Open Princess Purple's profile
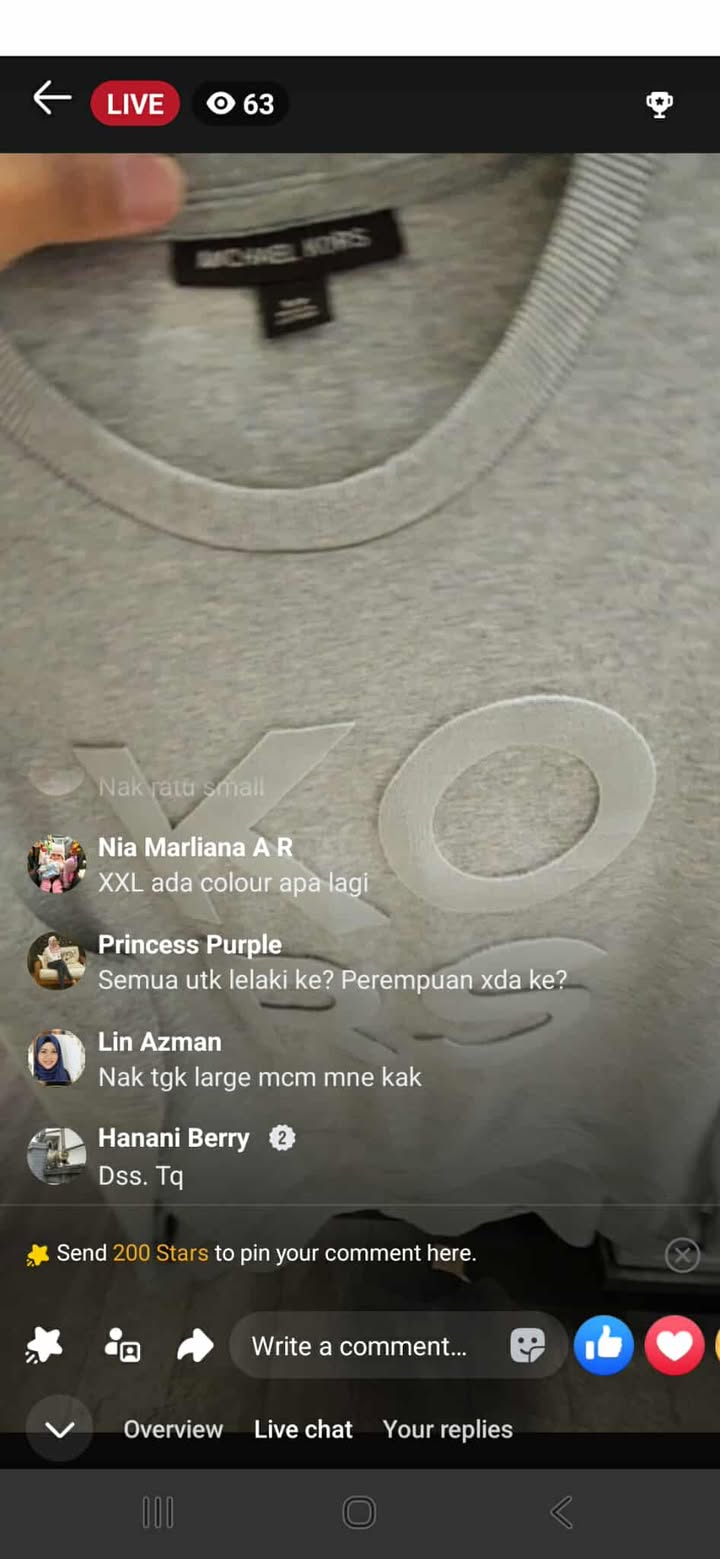Image resolution: width=720 pixels, height=1559 pixels. [56, 961]
